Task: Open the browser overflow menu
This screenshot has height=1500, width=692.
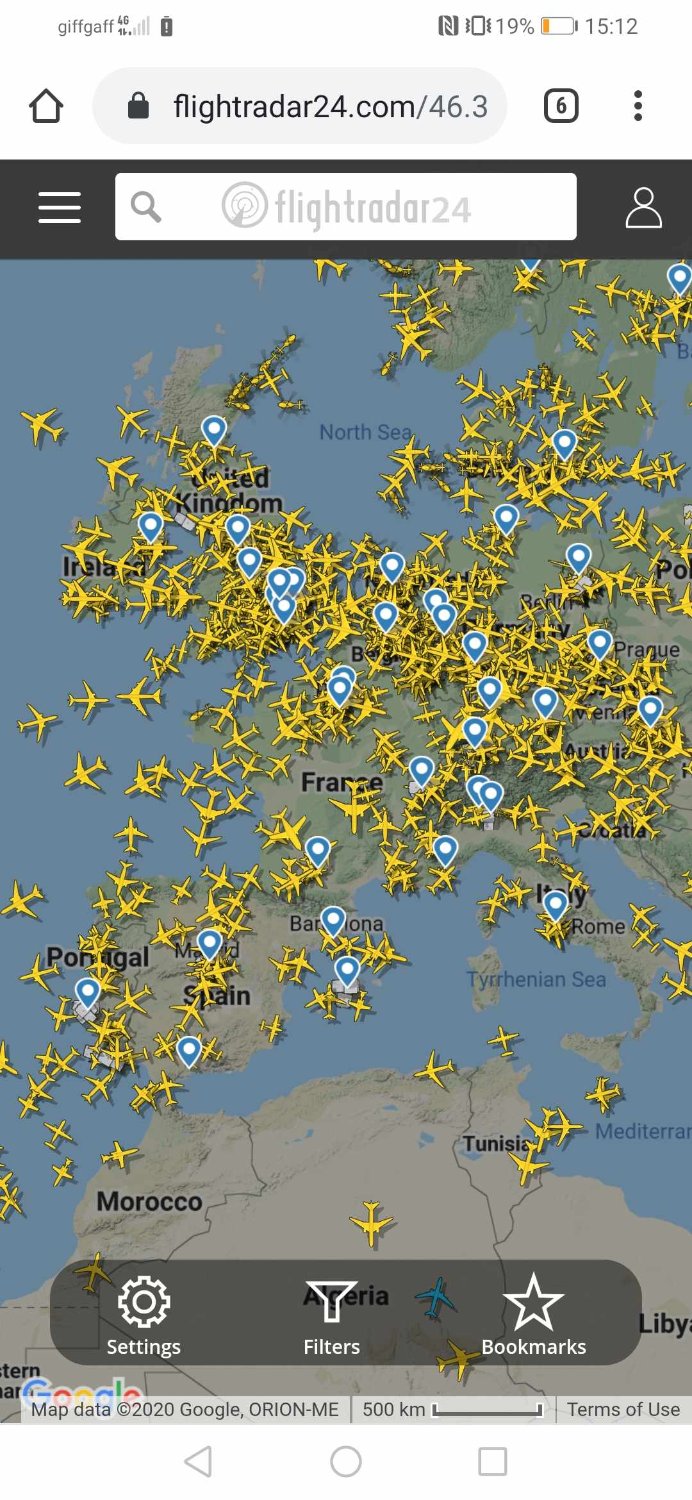Action: pos(638,106)
